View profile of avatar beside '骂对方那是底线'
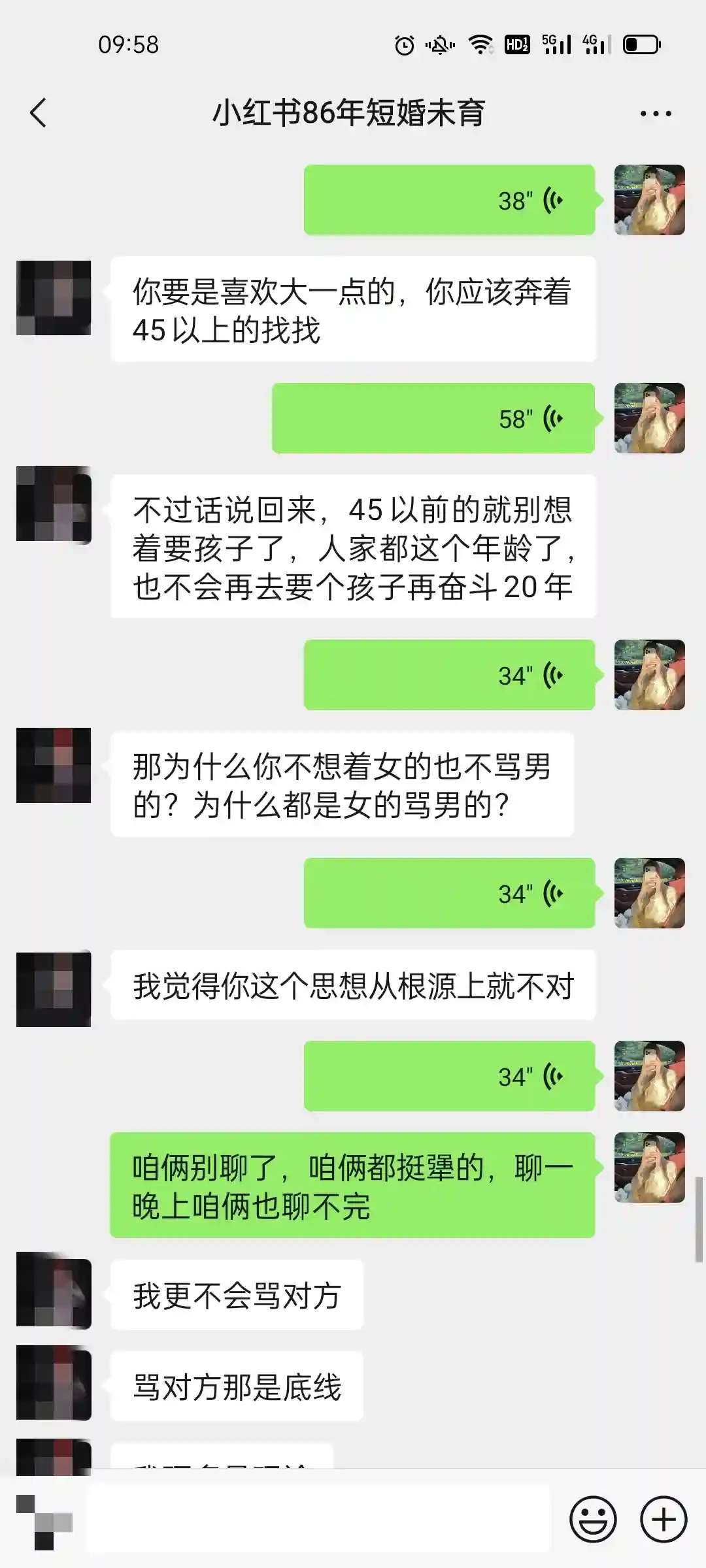 (54, 1383)
